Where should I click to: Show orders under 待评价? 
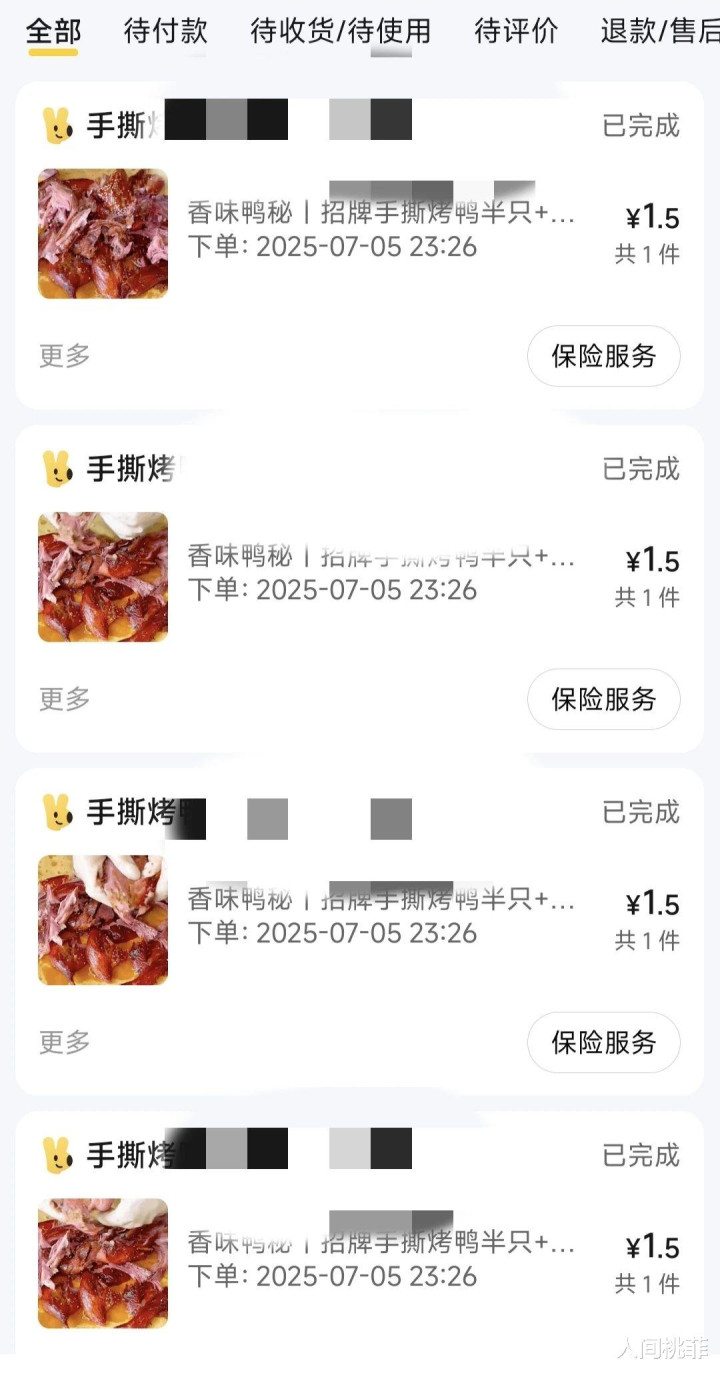(x=516, y=31)
